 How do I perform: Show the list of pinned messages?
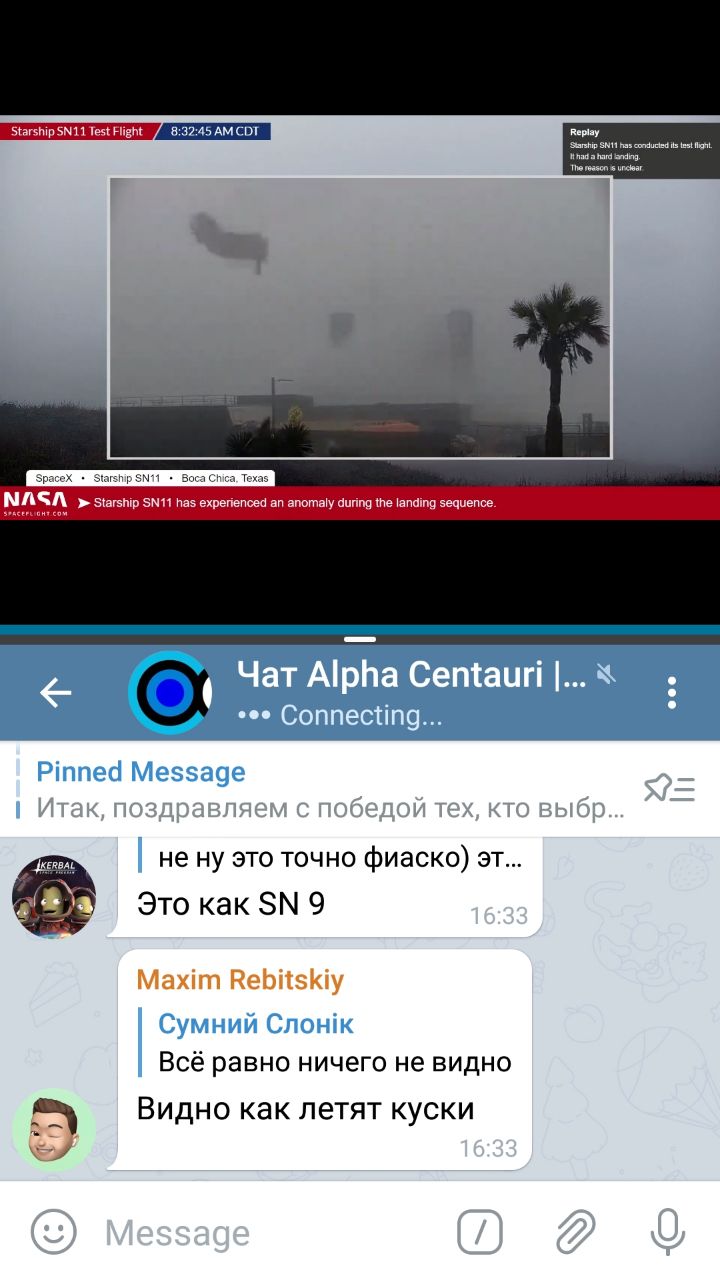(x=669, y=789)
